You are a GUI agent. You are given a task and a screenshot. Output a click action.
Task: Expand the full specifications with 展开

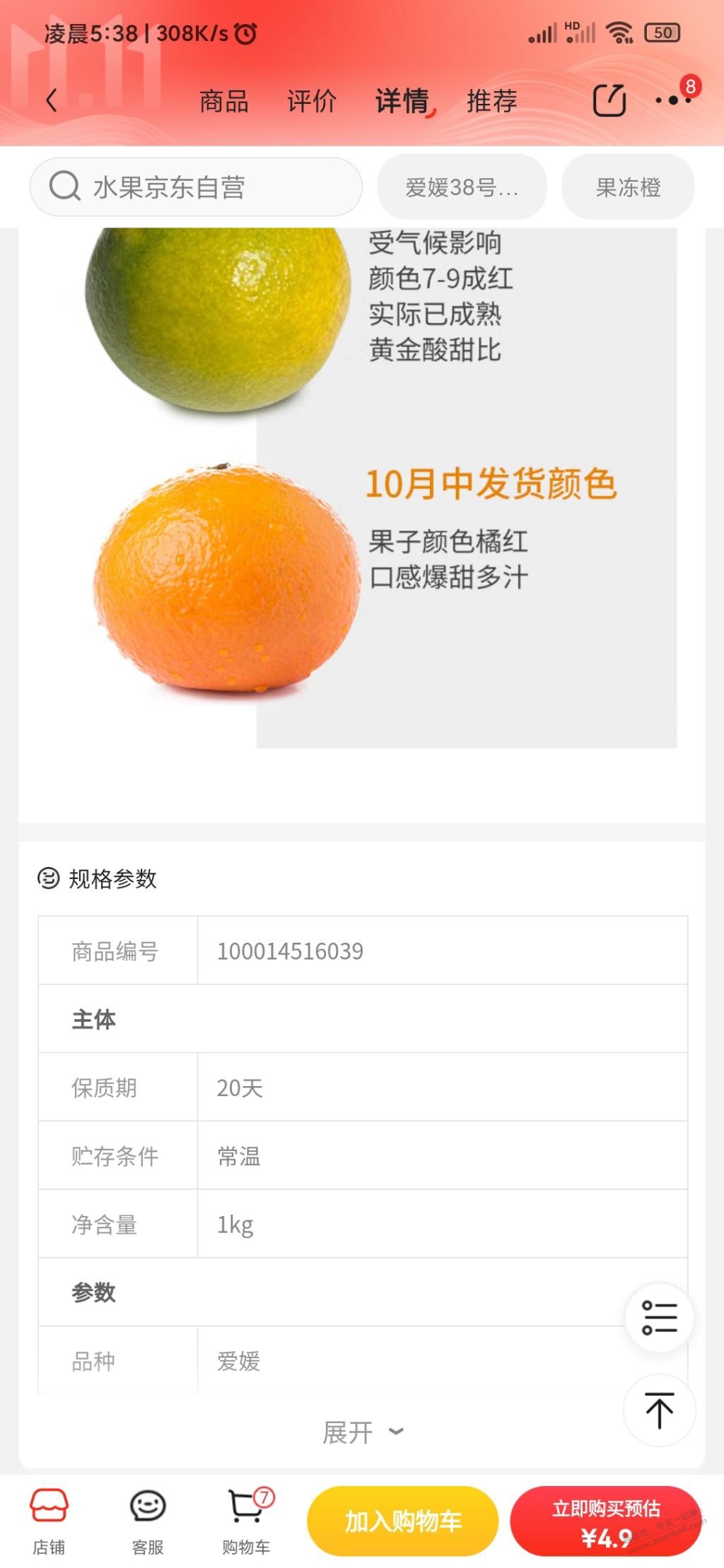coord(363,1432)
